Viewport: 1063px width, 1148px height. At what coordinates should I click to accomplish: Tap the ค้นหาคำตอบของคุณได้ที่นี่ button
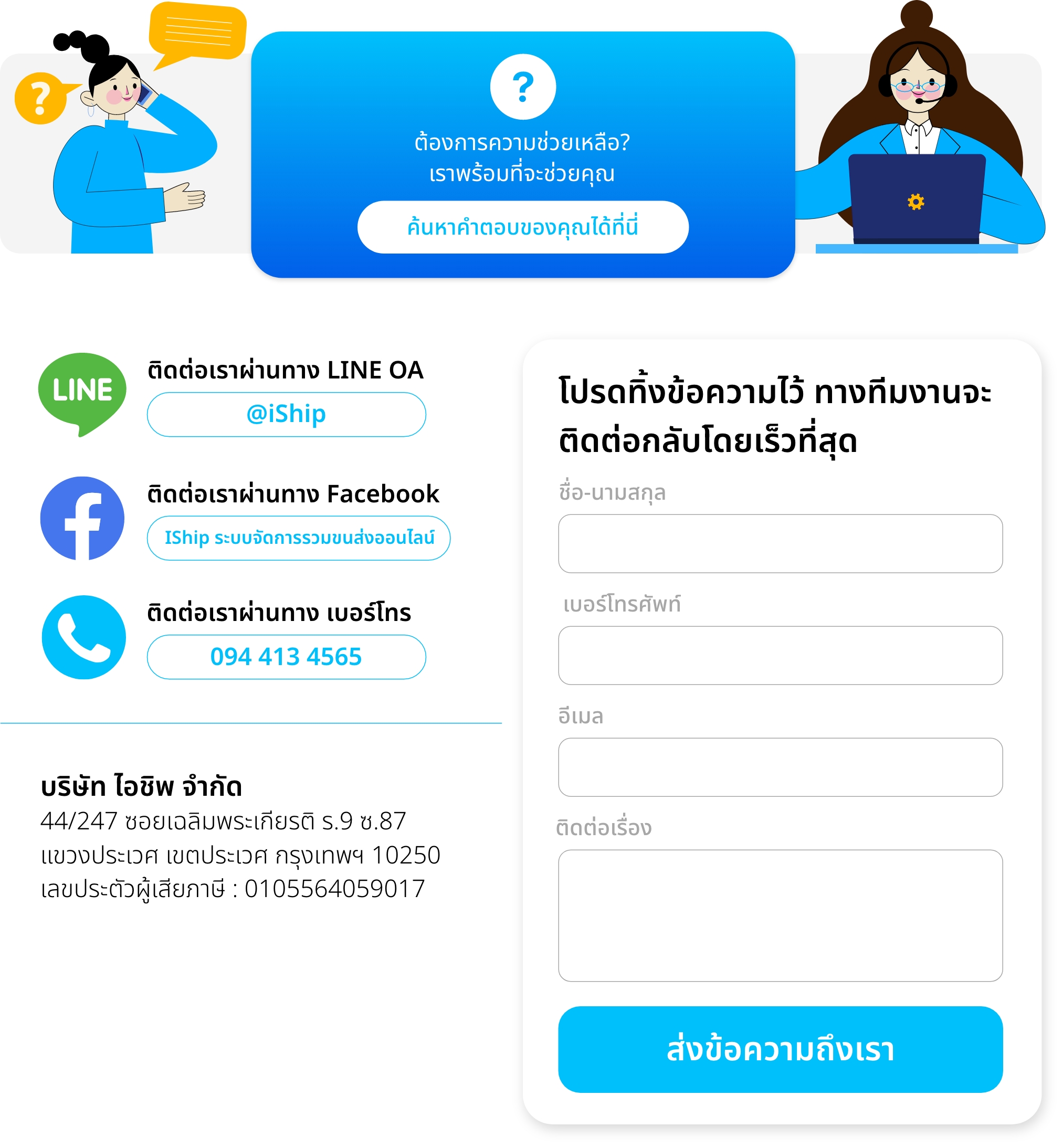pos(522,227)
